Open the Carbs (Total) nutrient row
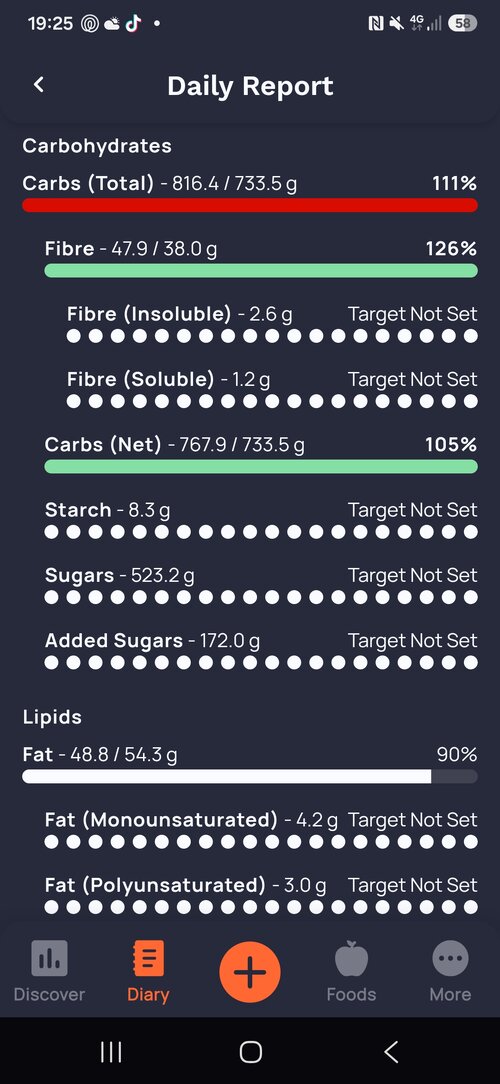Screen dimensions: 500x1084 (250, 193)
